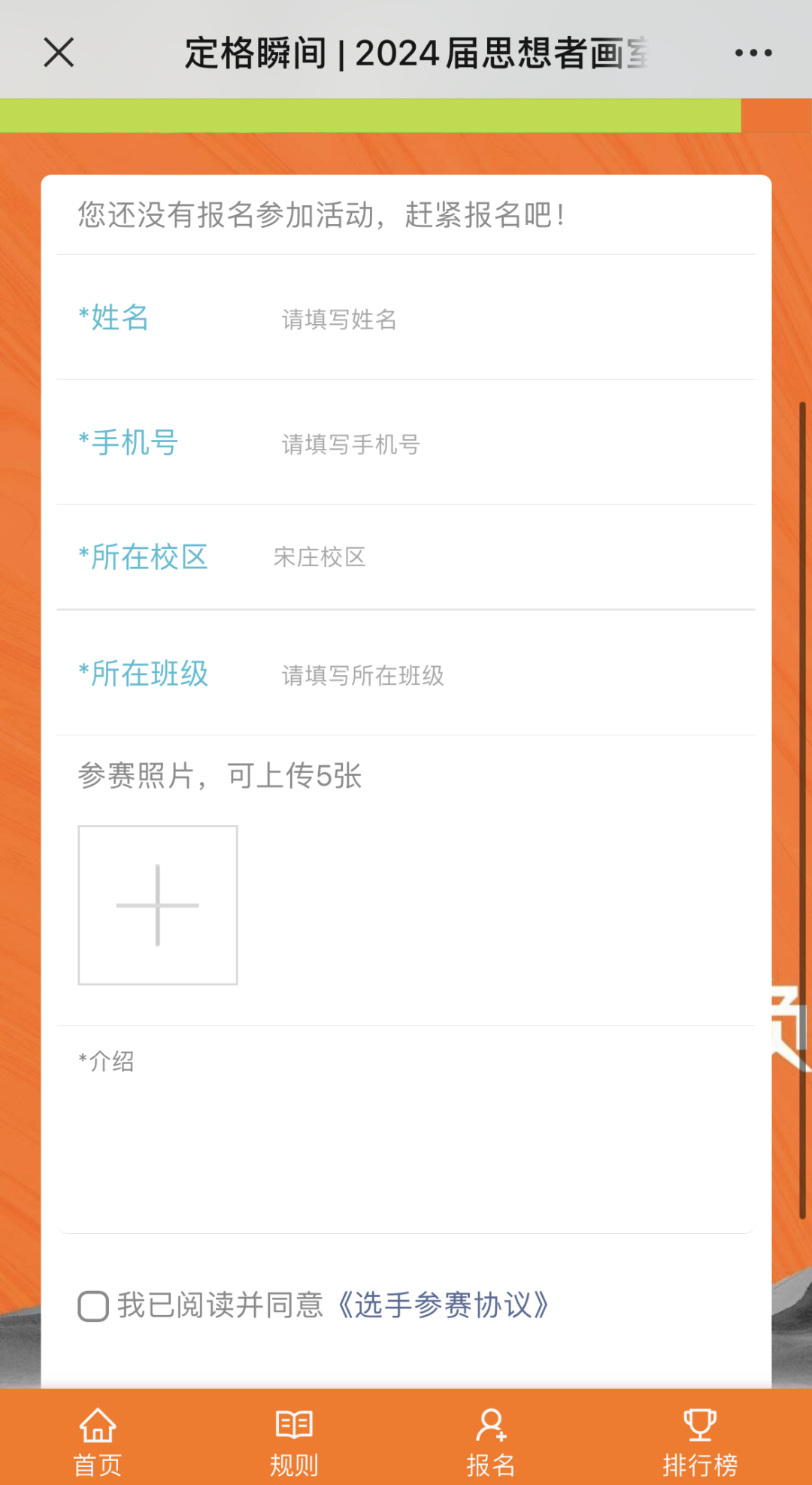
Task: Open the 《选手参赛协议》 link
Action: pos(444,1306)
